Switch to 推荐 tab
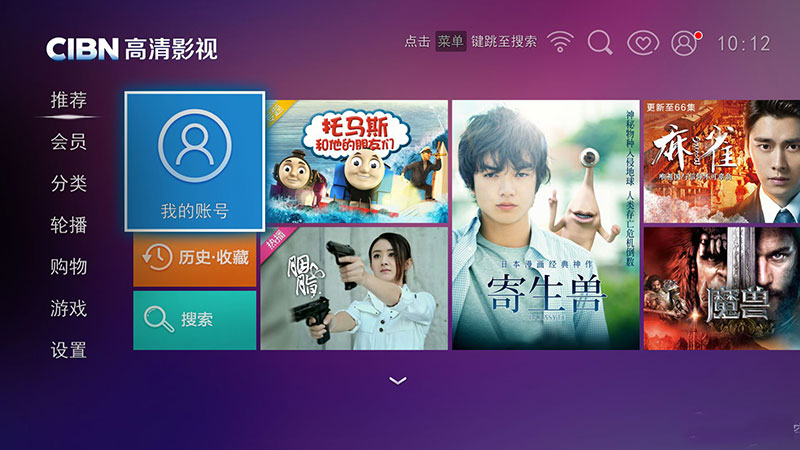This screenshot has width=800, height=450. tap(69, 100)
